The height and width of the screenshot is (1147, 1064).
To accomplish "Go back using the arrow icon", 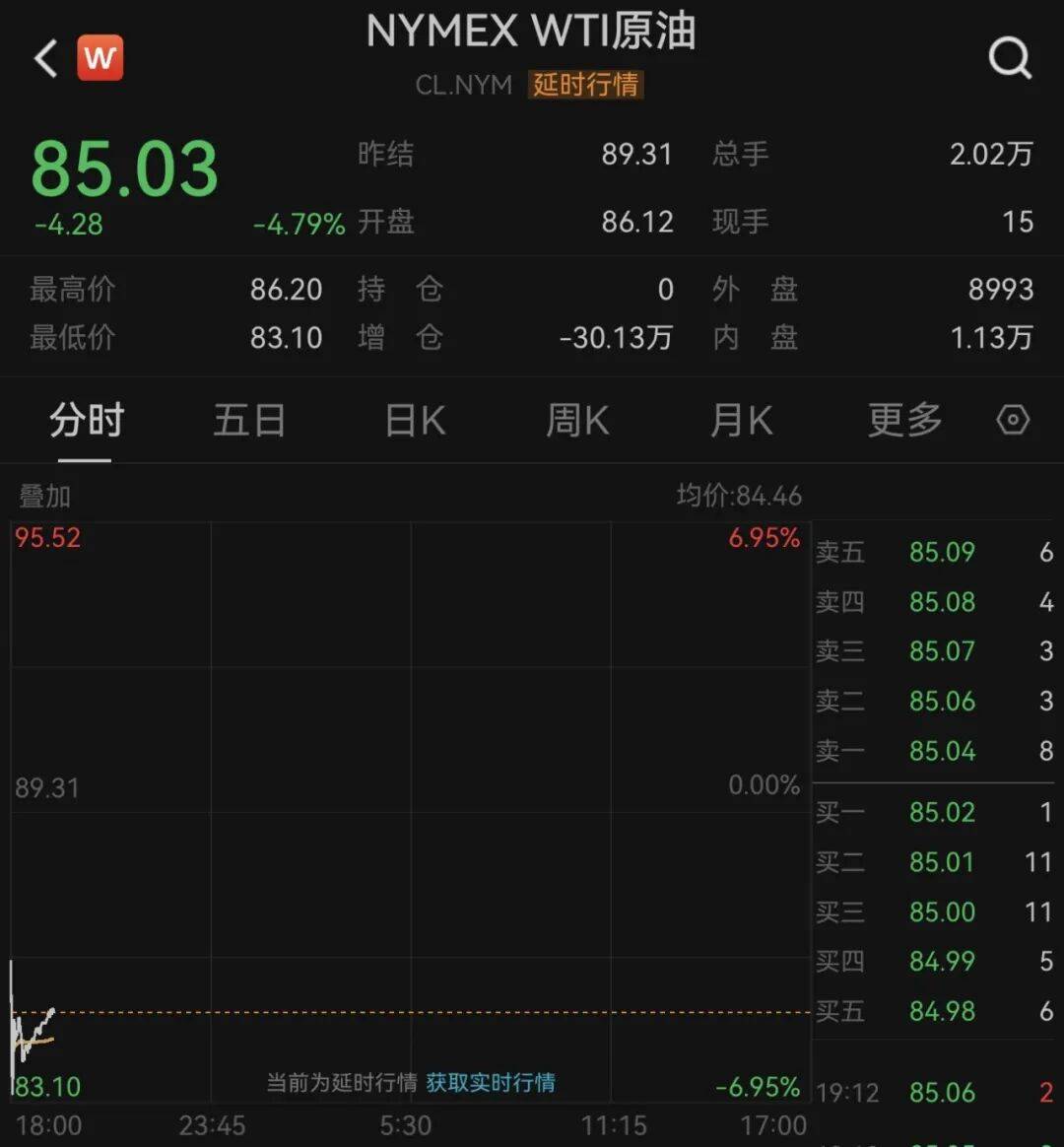I will (45, 58).
